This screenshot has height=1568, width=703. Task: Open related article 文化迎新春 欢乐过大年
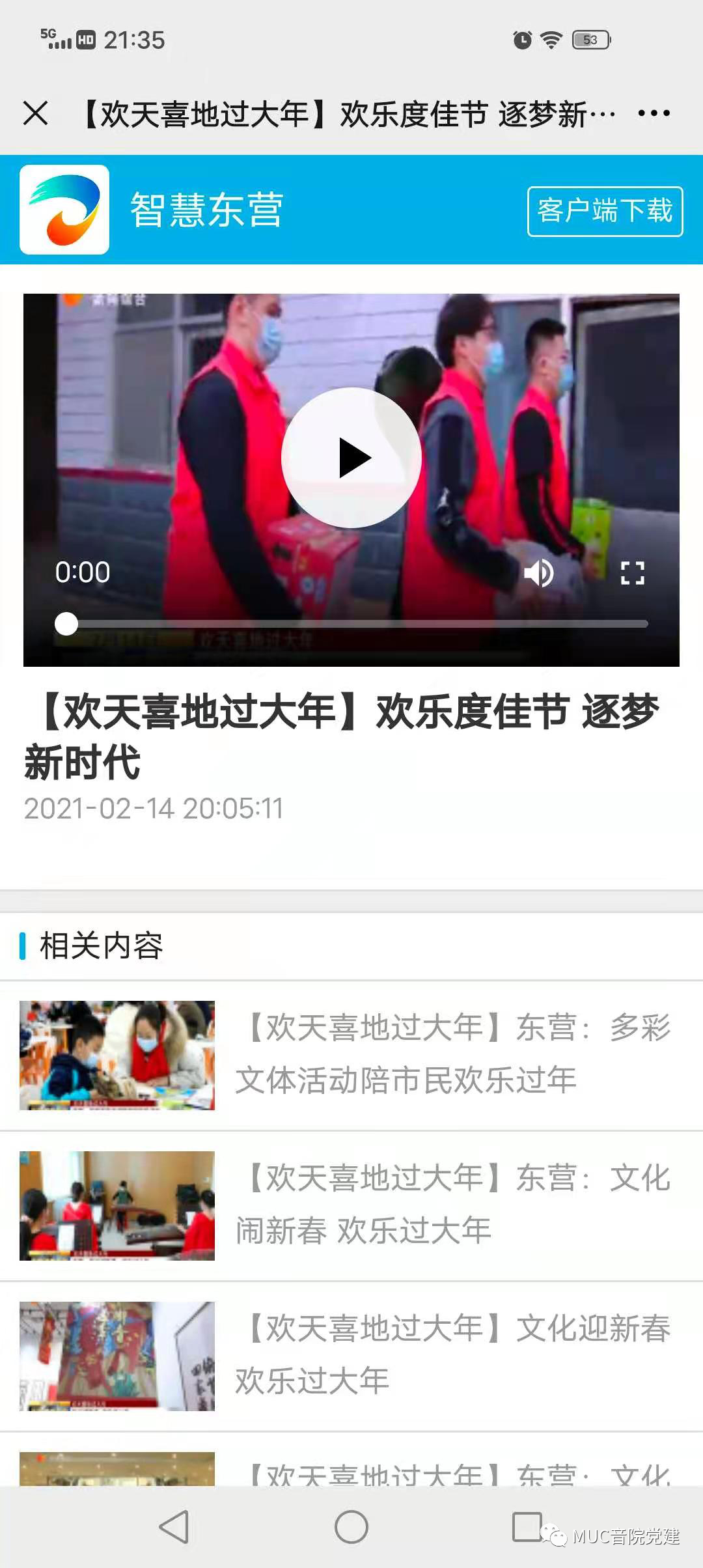tap(452, 1354)
